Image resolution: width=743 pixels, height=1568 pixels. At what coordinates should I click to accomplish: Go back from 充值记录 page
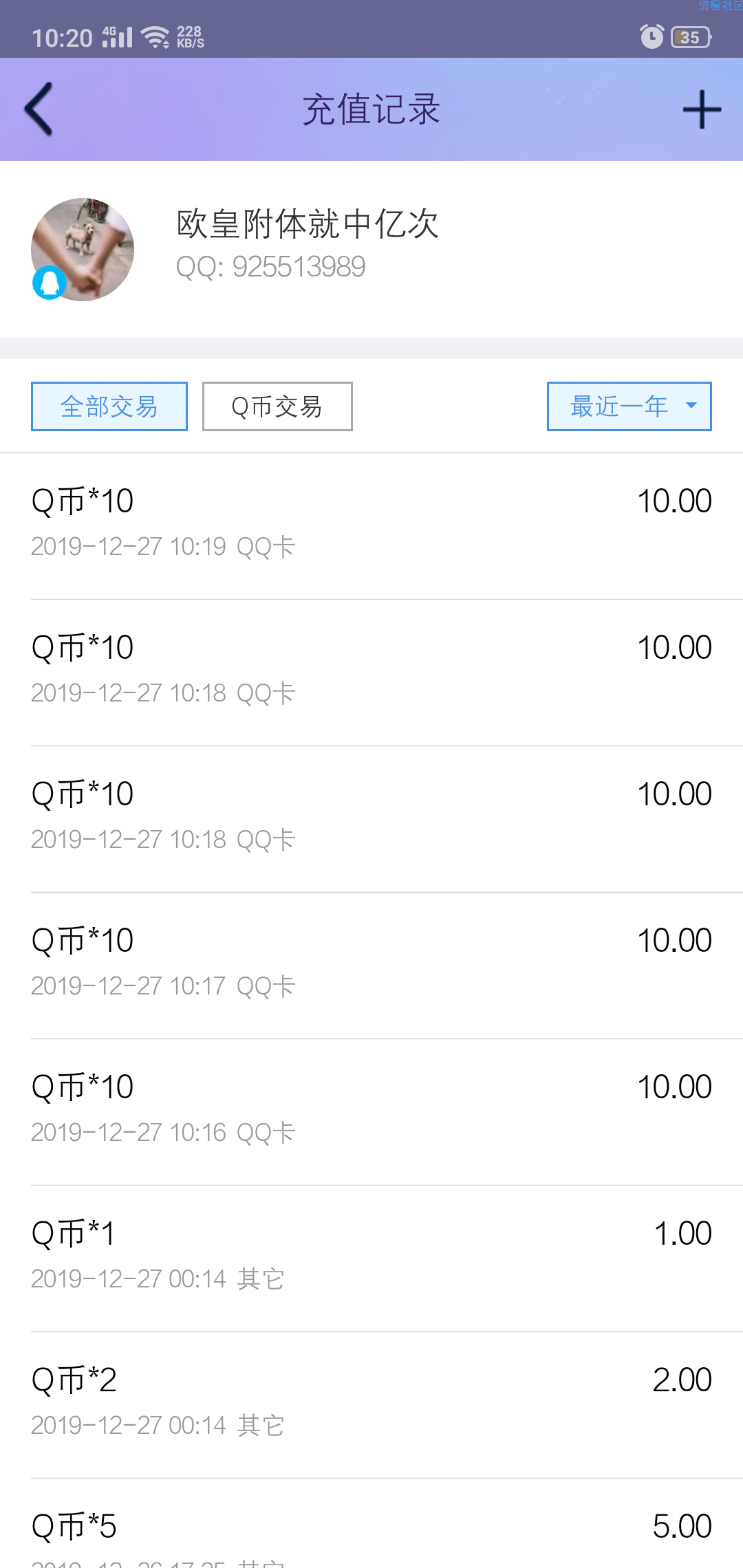[x=39, y=109]
